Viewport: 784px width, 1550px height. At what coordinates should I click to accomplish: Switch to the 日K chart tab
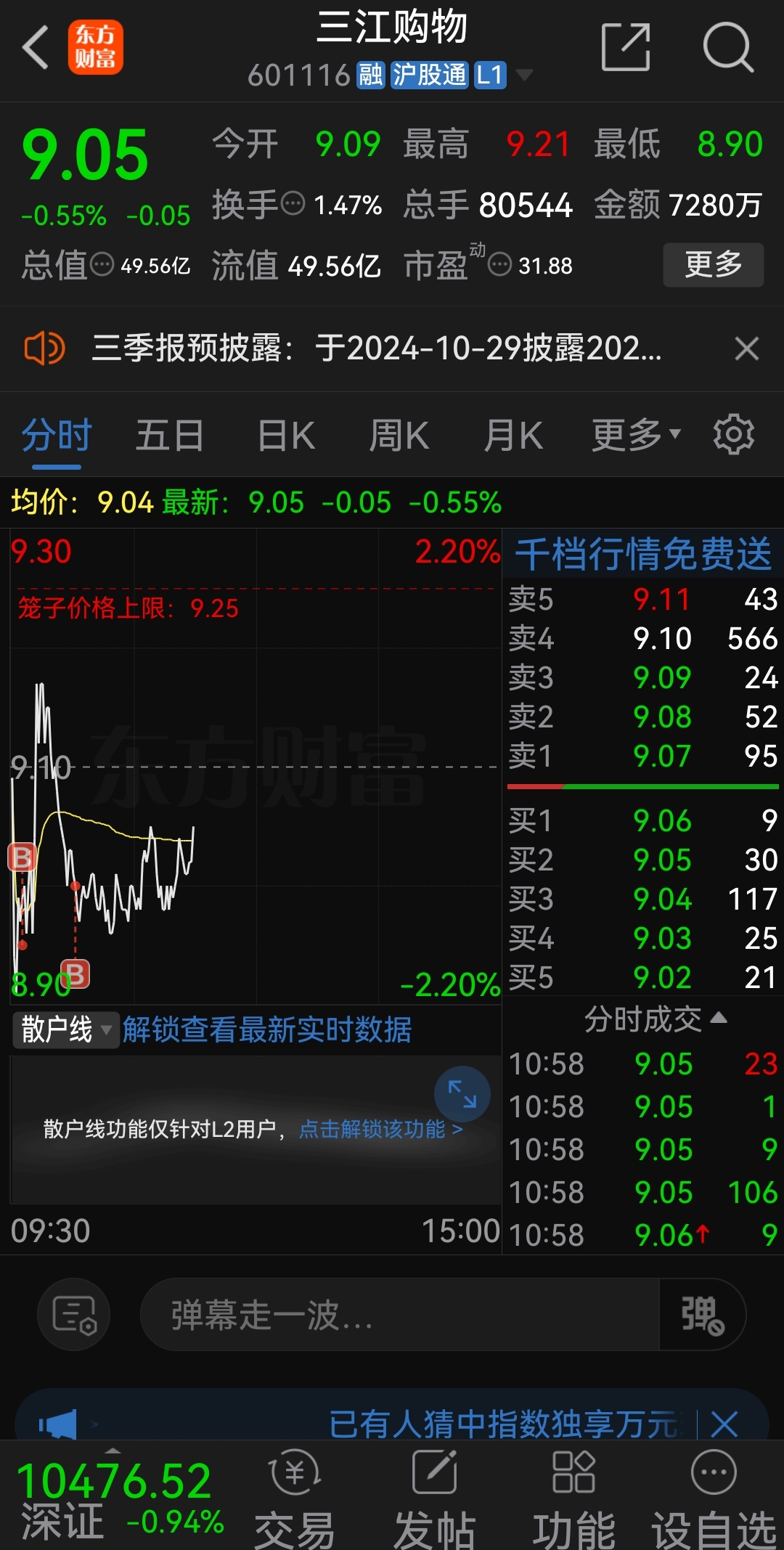[286, 436]
